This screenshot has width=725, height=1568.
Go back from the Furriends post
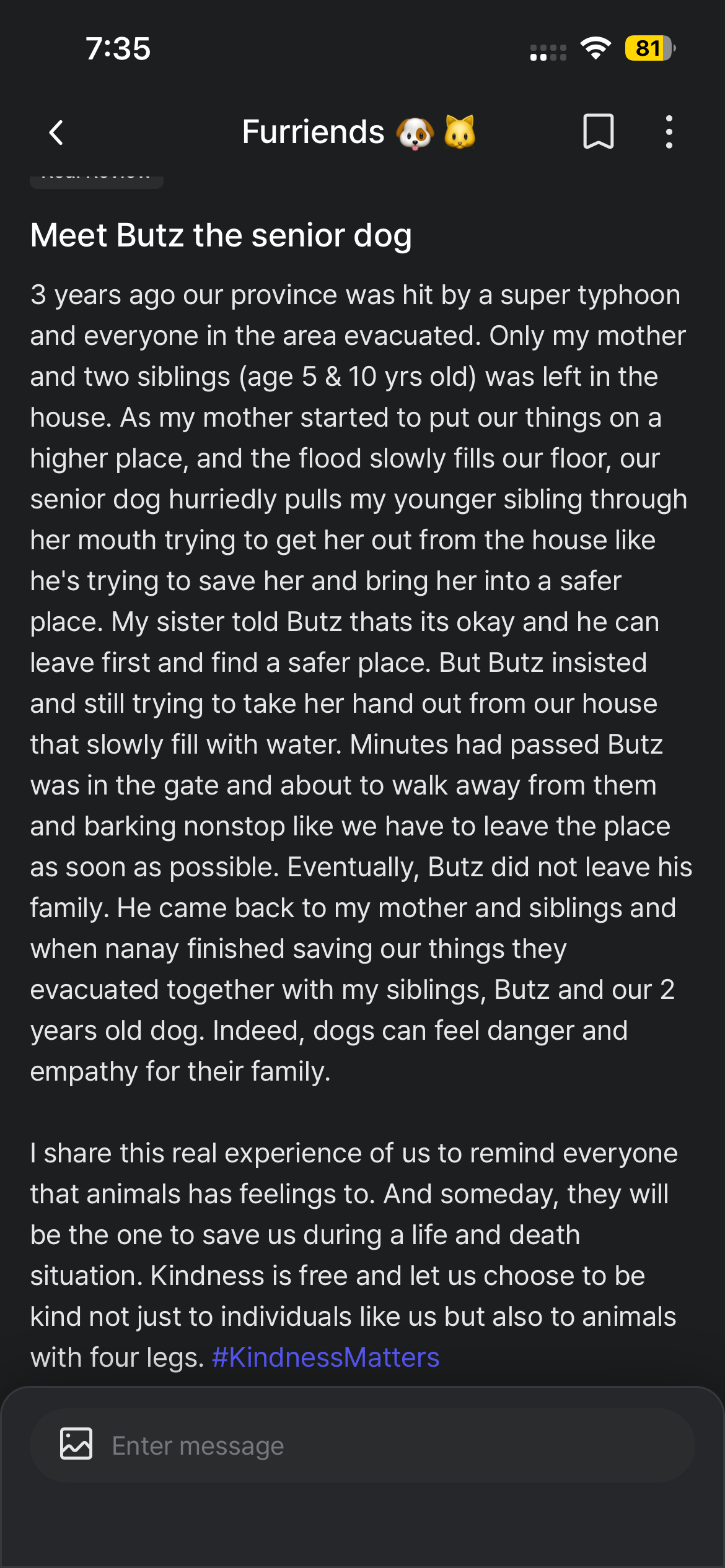[56, 133]
